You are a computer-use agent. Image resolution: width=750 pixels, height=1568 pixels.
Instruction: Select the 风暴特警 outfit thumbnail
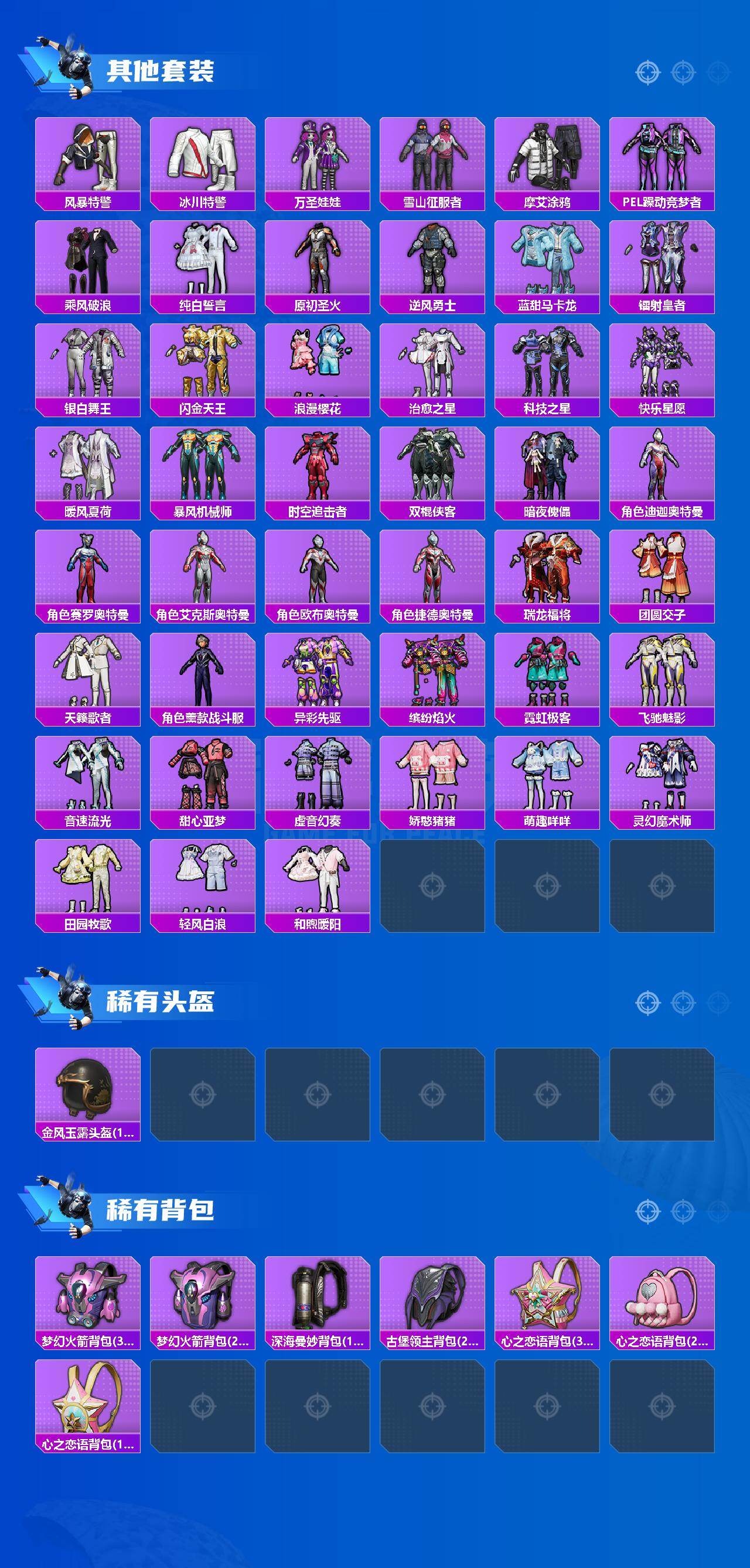point(89,158)
